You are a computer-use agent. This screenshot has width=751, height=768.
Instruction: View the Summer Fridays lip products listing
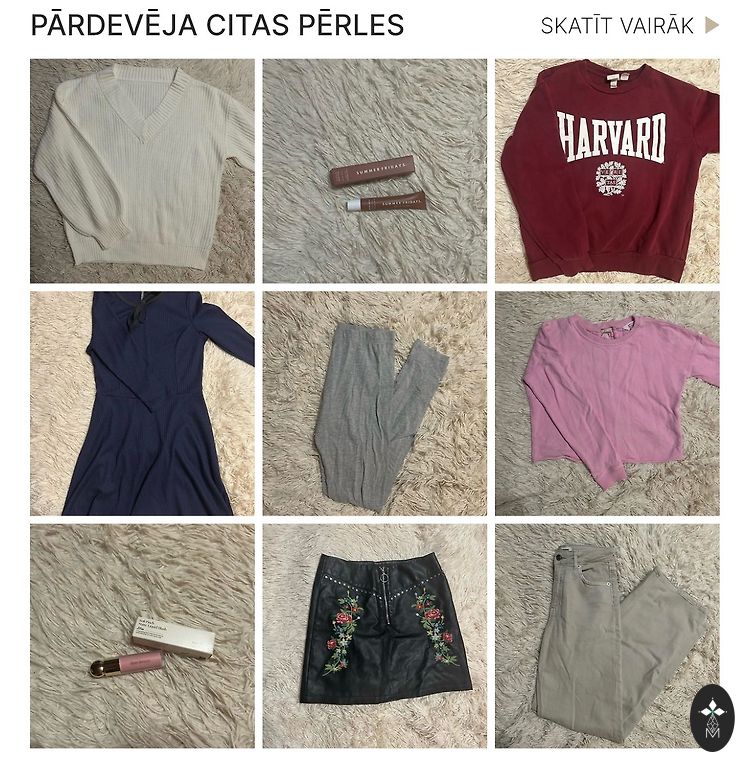click(x=375, y=171)
